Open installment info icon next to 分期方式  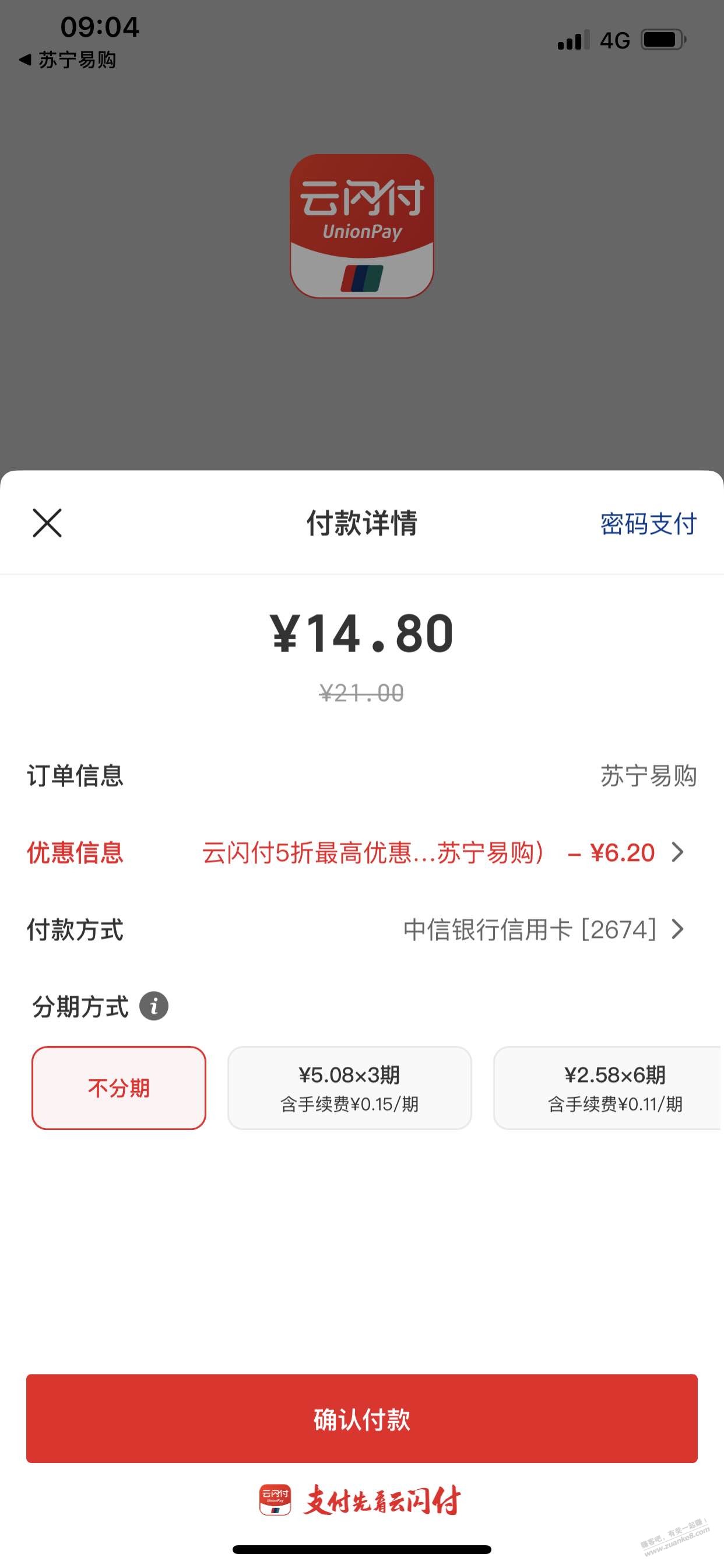pyautogui.click(x=154, y=1006)
